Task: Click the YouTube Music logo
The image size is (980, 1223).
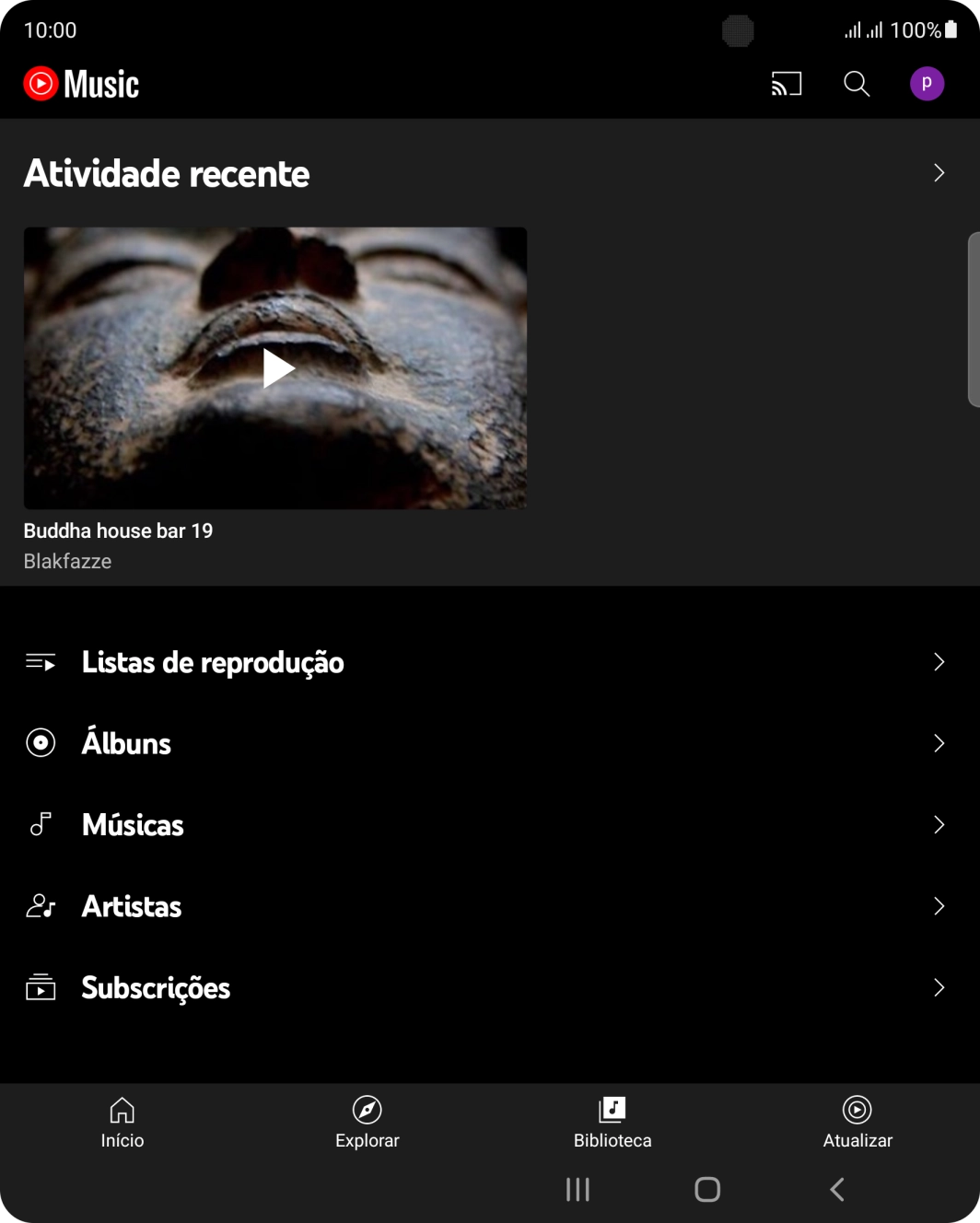Action: pos(81,84)
